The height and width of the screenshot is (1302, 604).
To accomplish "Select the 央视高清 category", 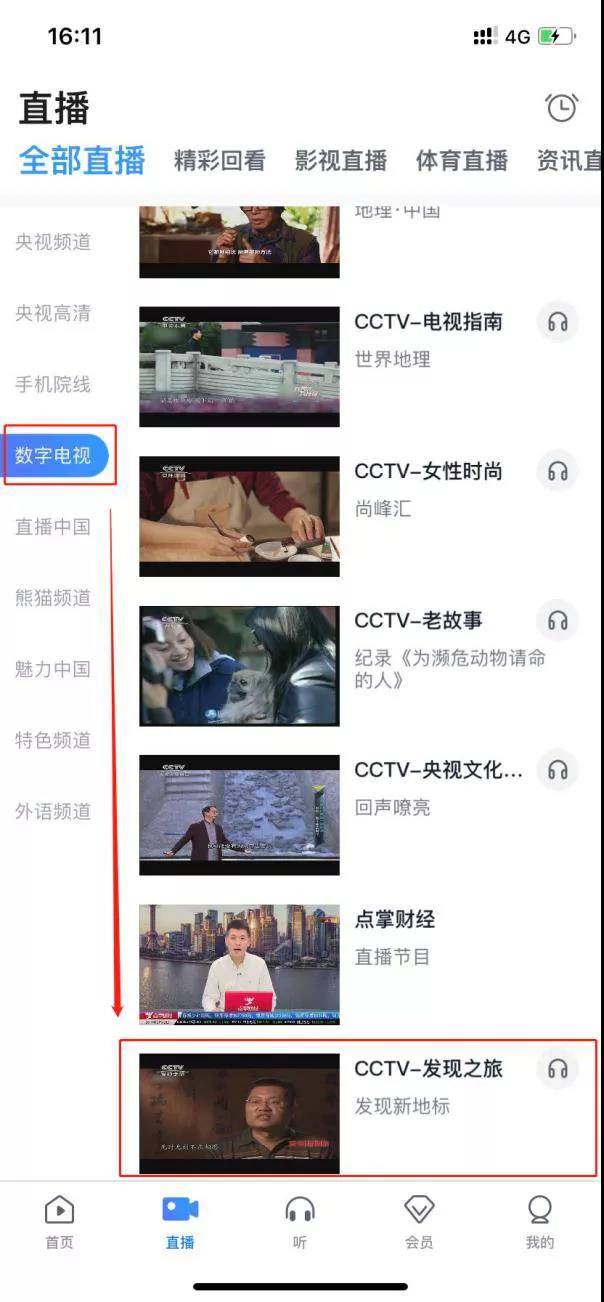I will click(x=53, y=313).
